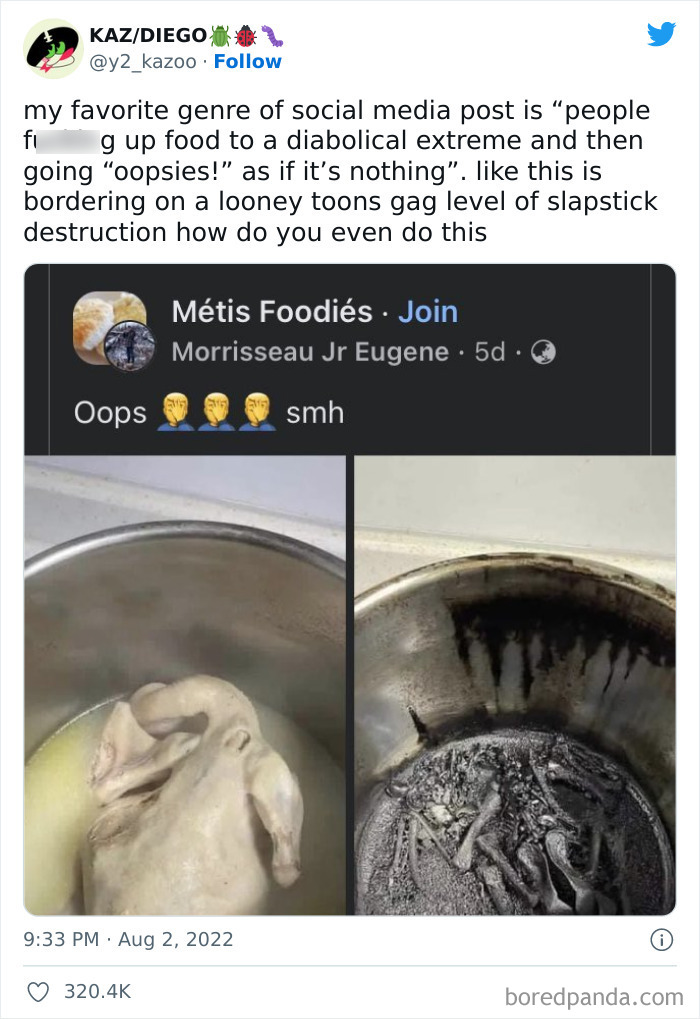700x1019 pixels.
Task: Follow the @y2_kazoo account
Action: pyautogui.click(x=248, y=62)
